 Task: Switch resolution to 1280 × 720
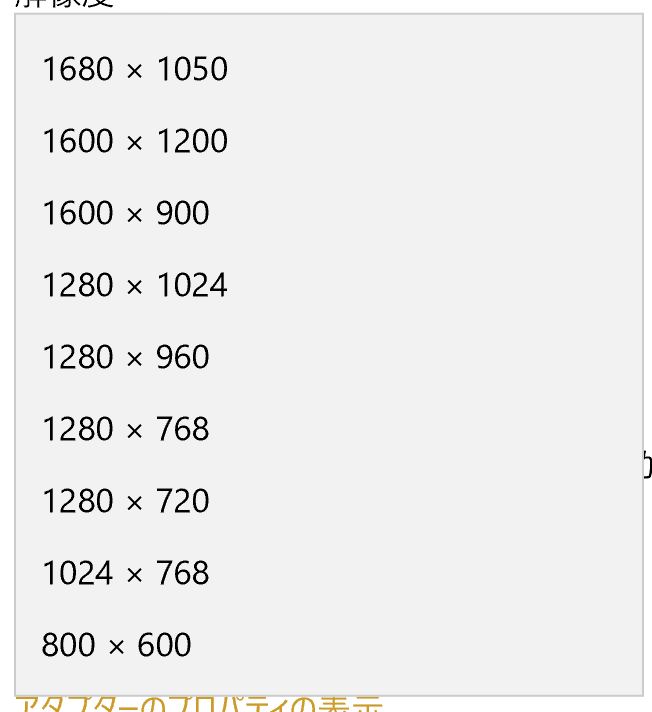click(x=126, y=501)
